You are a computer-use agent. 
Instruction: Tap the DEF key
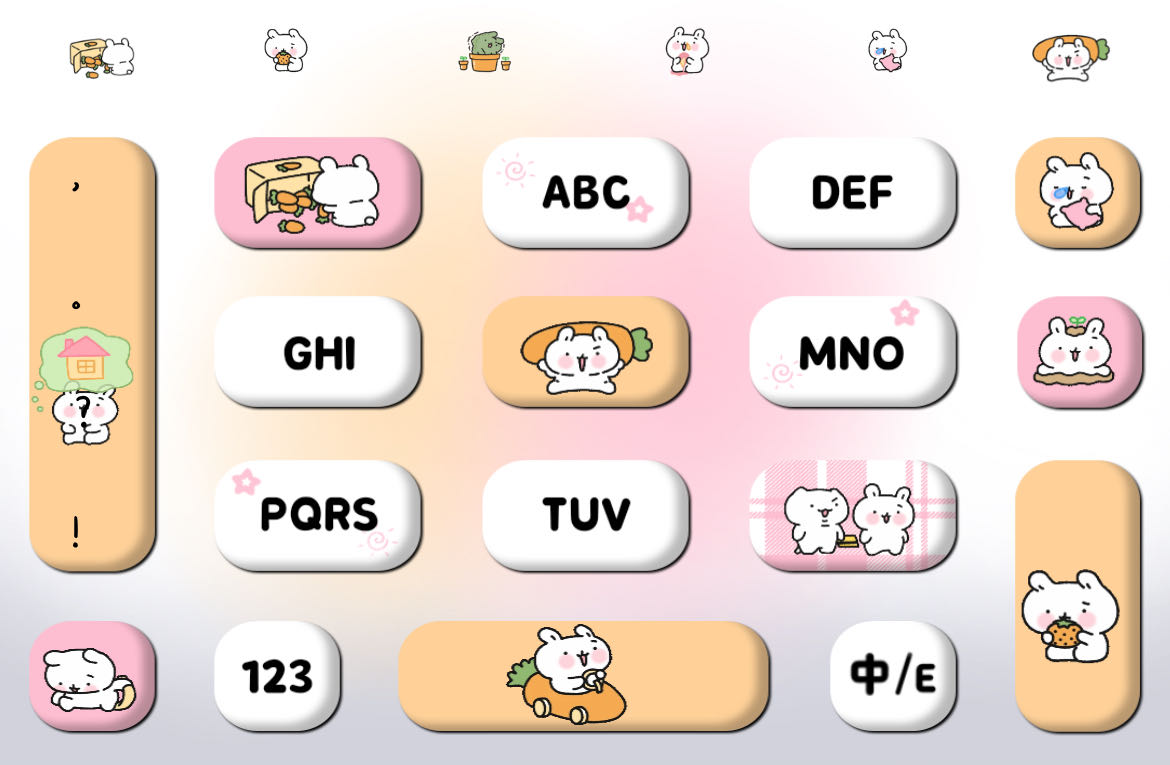(852, 192)
